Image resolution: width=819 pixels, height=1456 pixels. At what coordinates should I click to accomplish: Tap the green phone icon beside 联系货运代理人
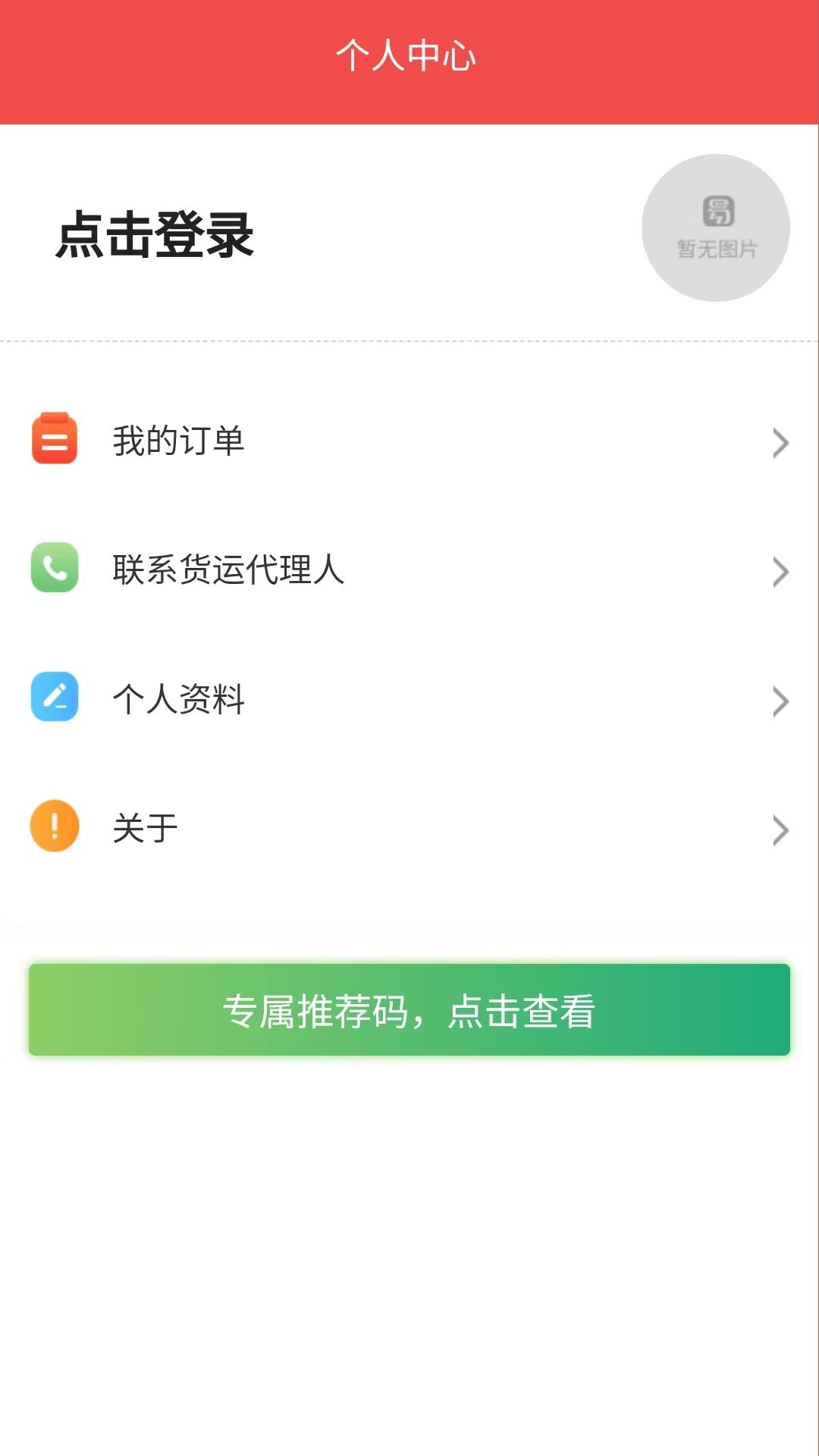54,570
